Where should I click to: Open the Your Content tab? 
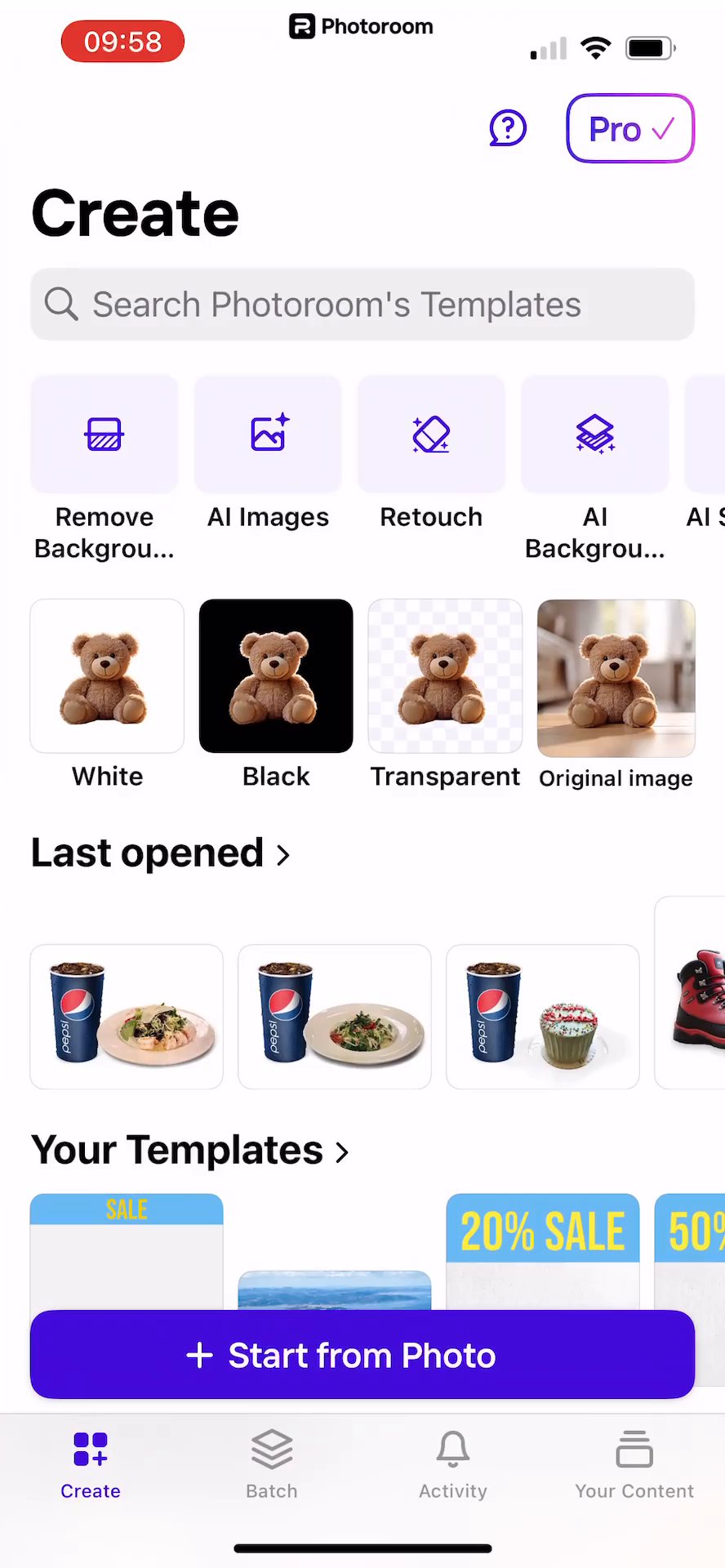click(x=634, y=1465)
